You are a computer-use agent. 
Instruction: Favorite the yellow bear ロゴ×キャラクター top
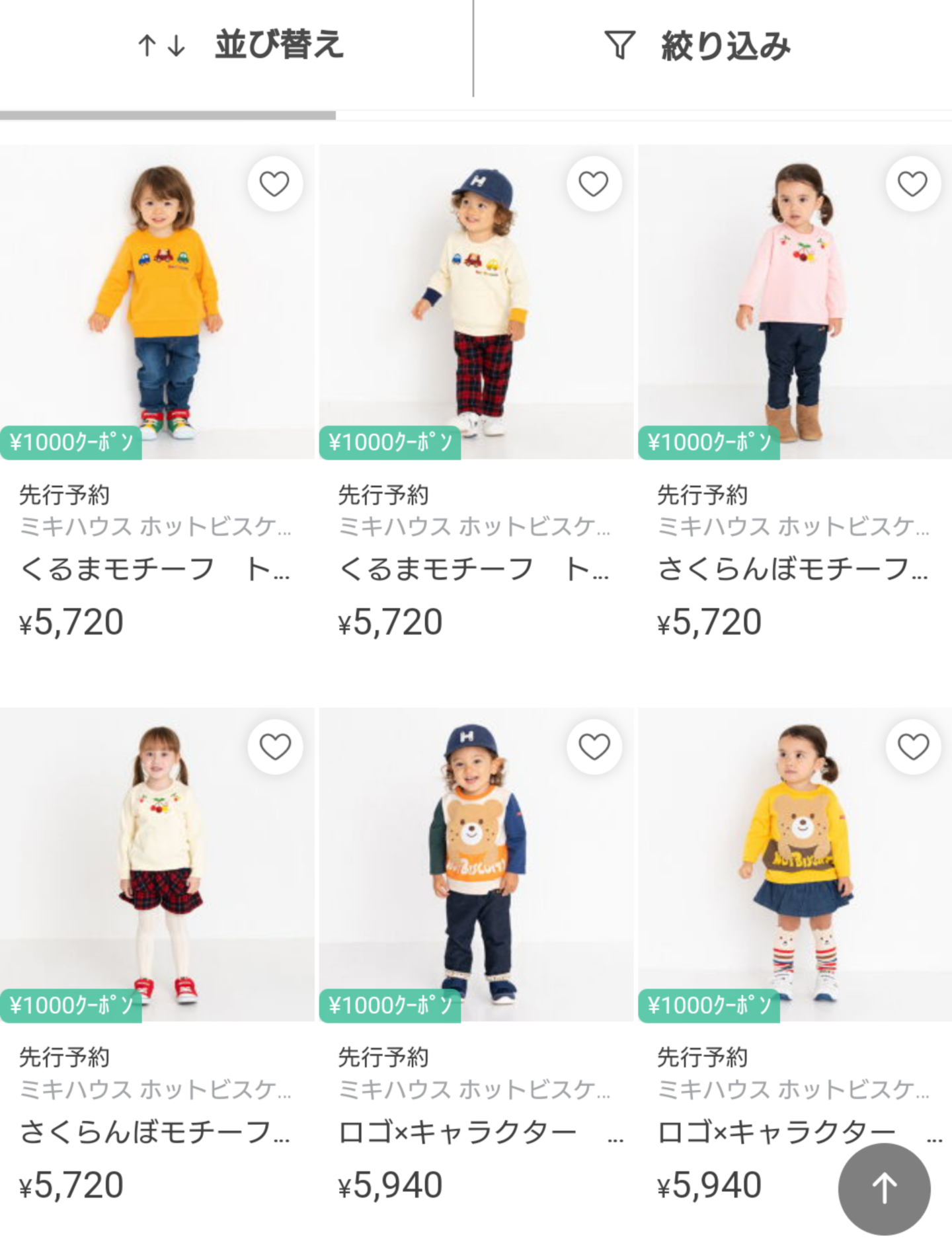pos(913,747)
